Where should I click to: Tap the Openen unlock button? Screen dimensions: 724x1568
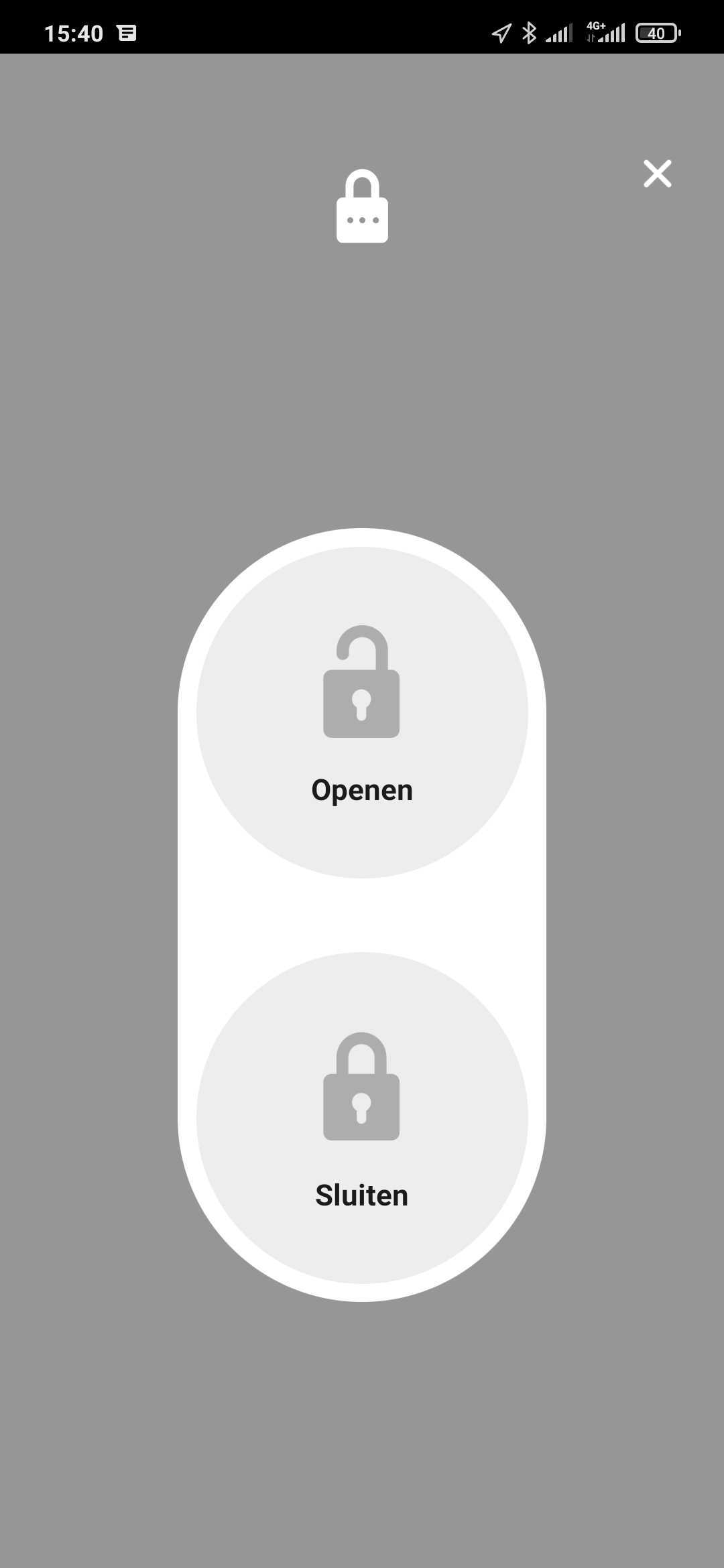click(362, 712)
